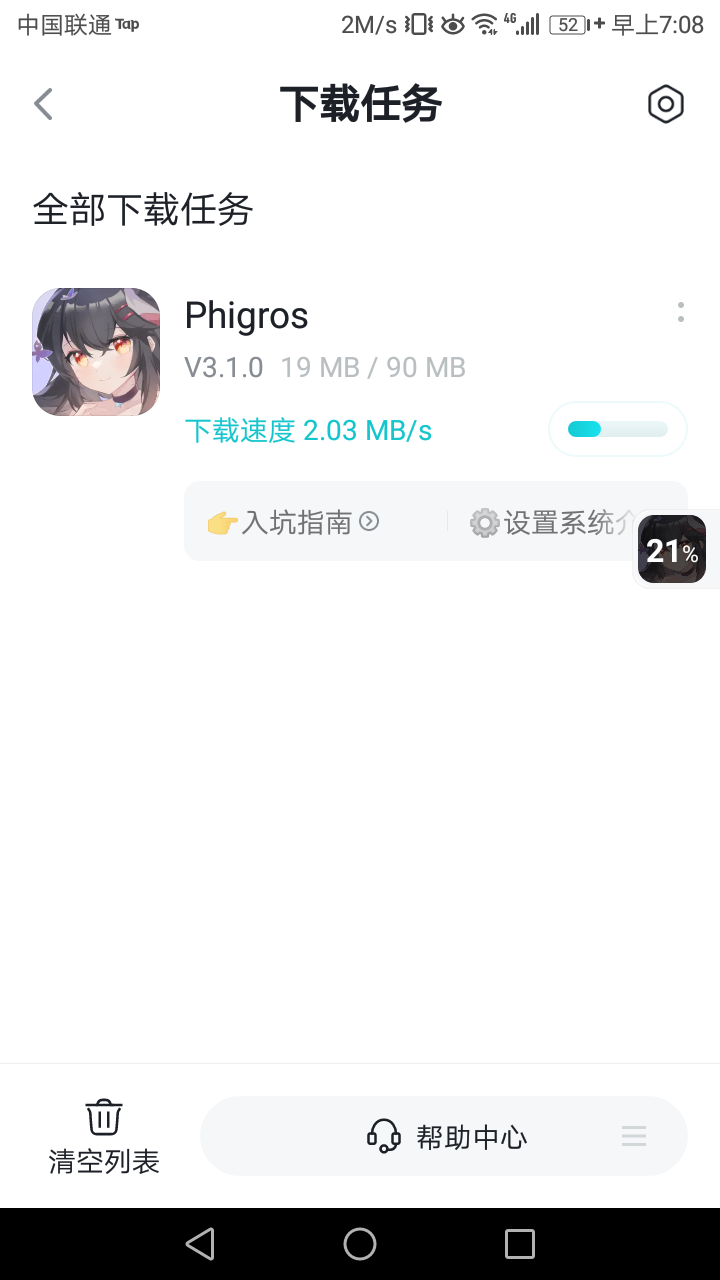Tap the floating 21% download bubble
720x1280 pixels.
tap(672, 550)
